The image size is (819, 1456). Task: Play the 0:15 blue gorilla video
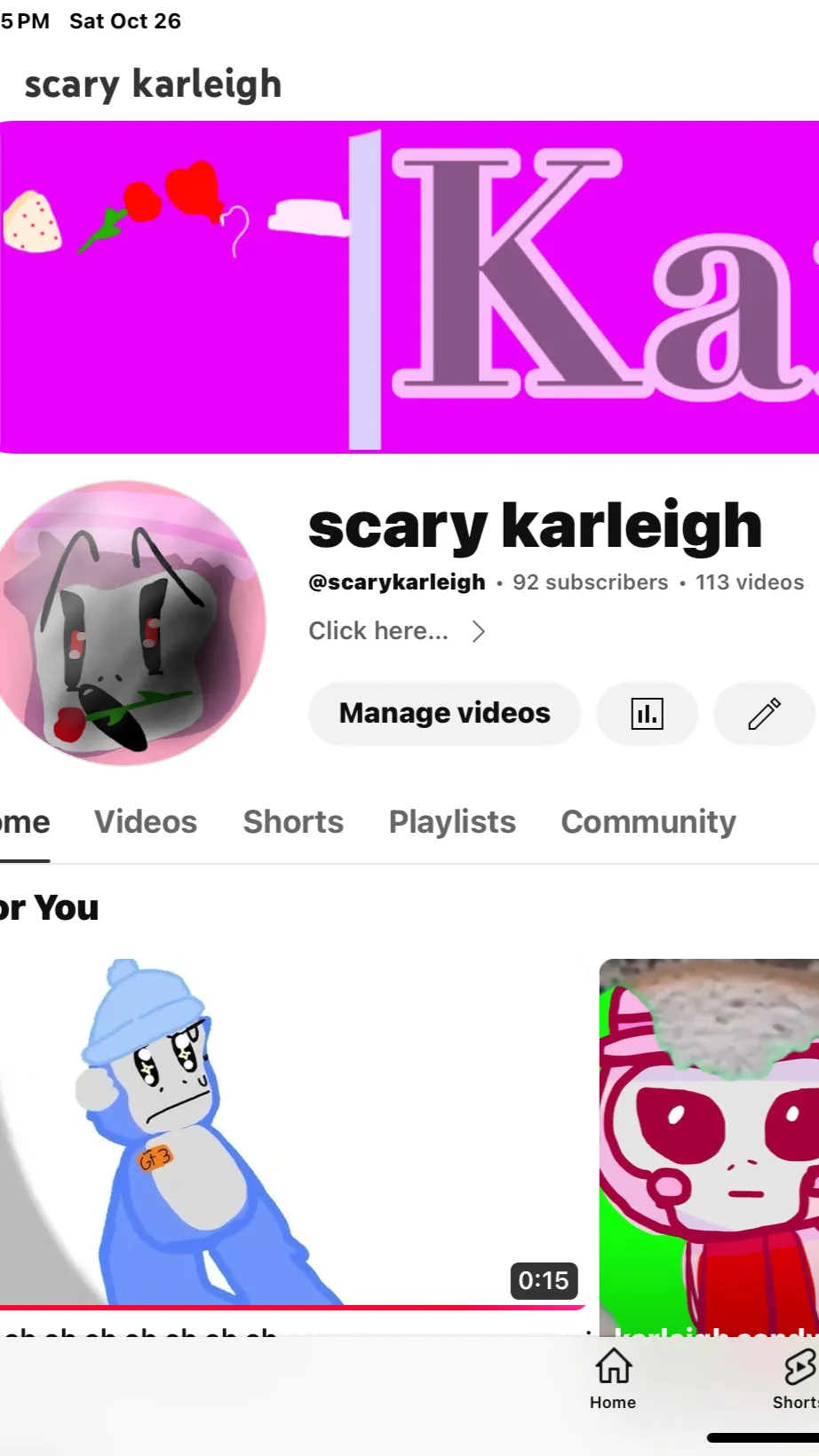click(x=293, y=1132)
